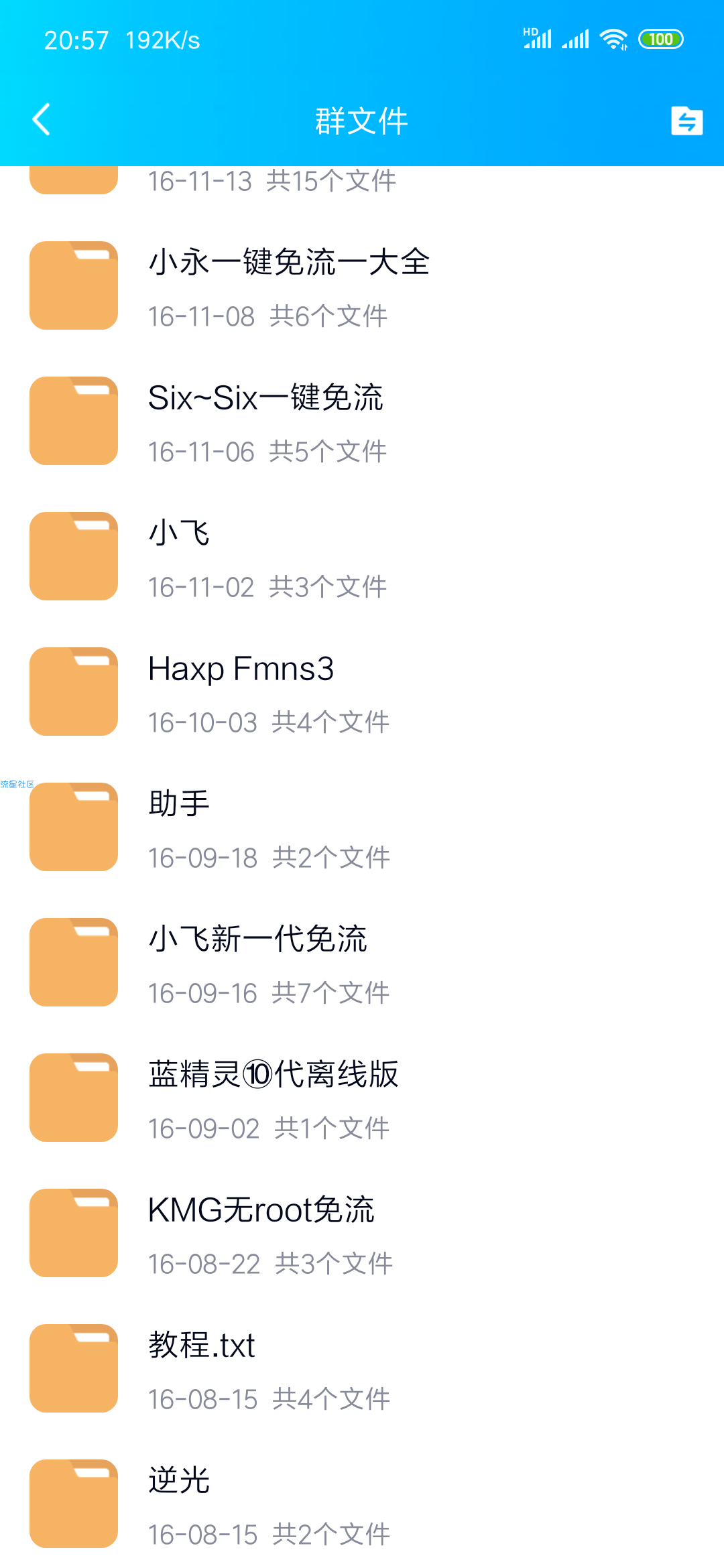
Task: Open the 小永一键免流一大全 folder
Action: [x=288, y=286]
